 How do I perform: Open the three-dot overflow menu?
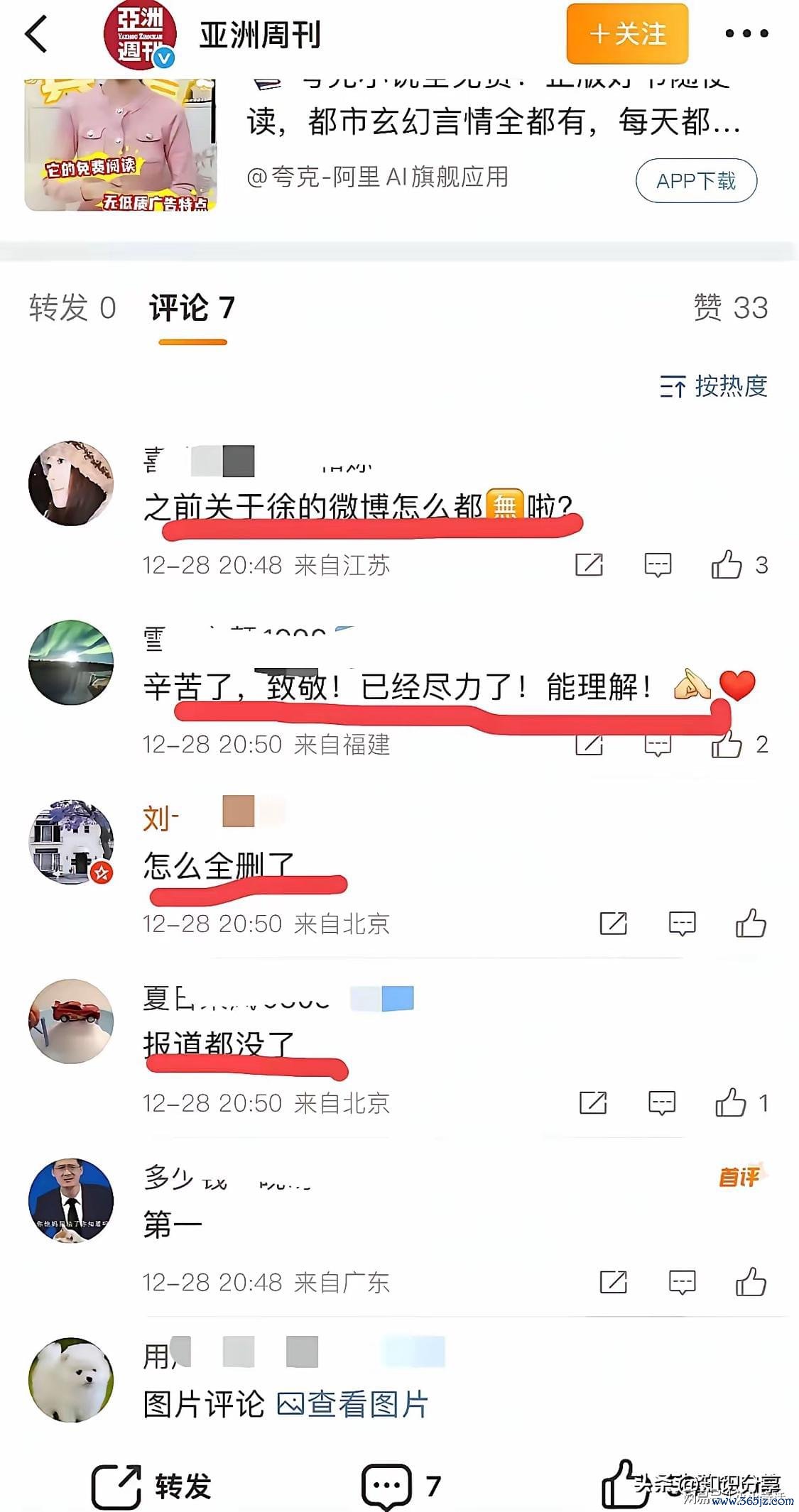click(746, 33)
